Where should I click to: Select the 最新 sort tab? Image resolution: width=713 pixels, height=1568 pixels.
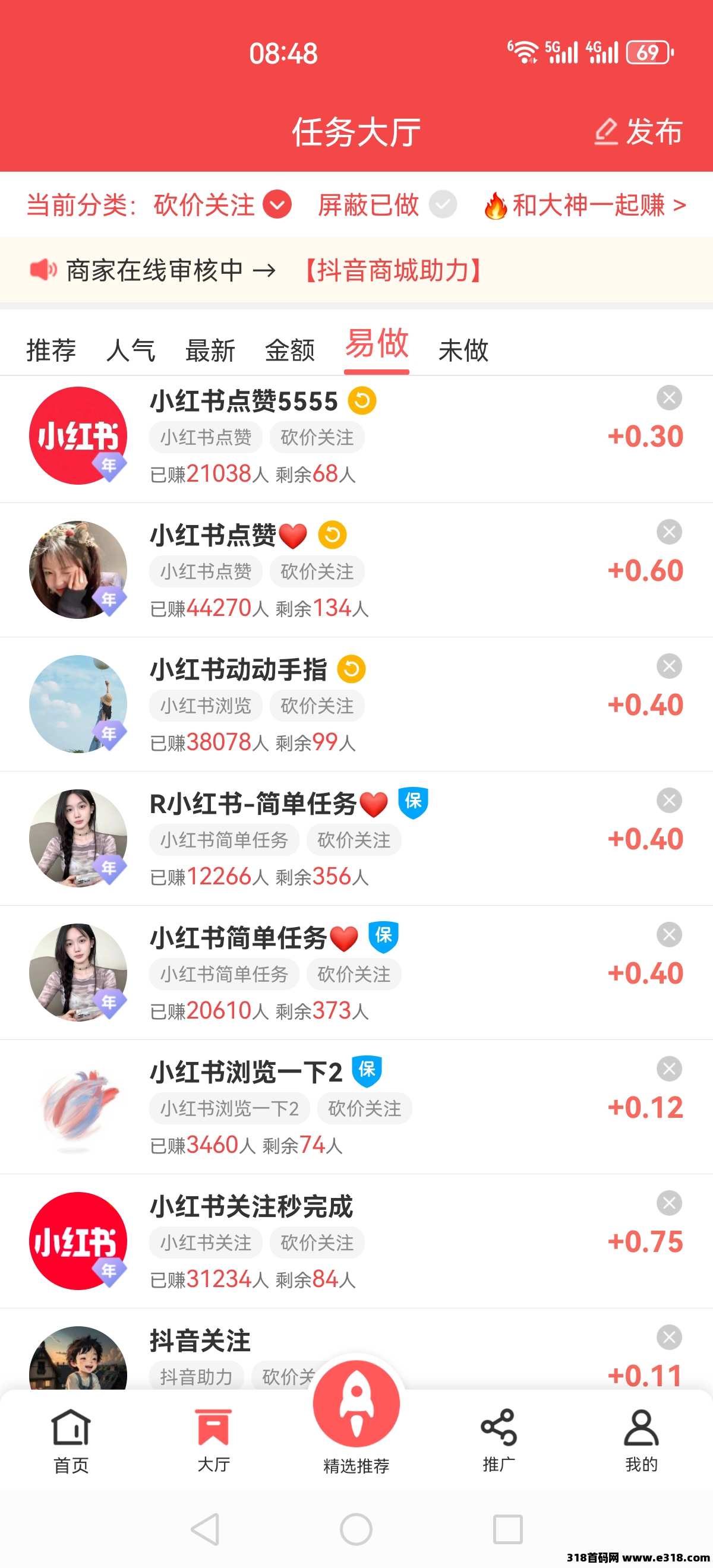[210, 350]
